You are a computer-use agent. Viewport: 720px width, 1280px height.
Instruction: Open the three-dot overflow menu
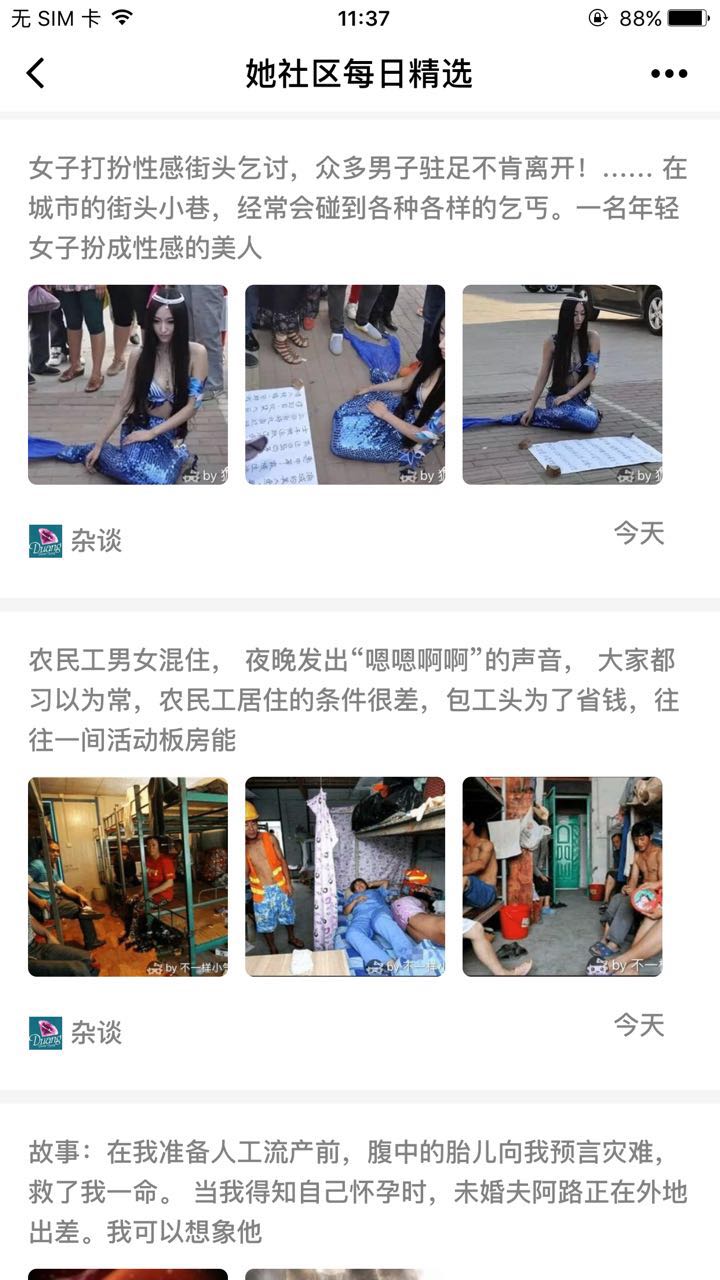coord(668,73)
